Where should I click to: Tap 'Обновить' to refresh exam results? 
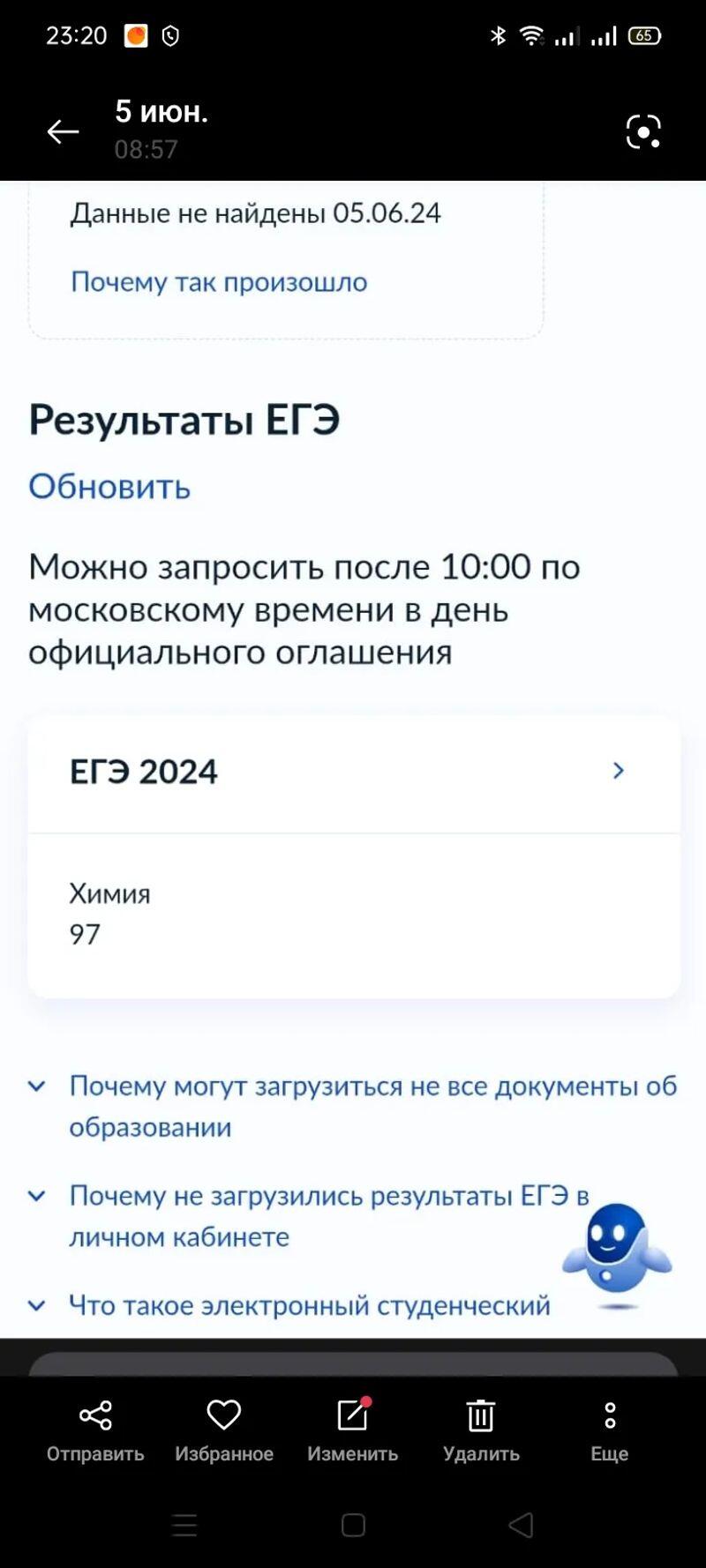click(x=109, y=486)
